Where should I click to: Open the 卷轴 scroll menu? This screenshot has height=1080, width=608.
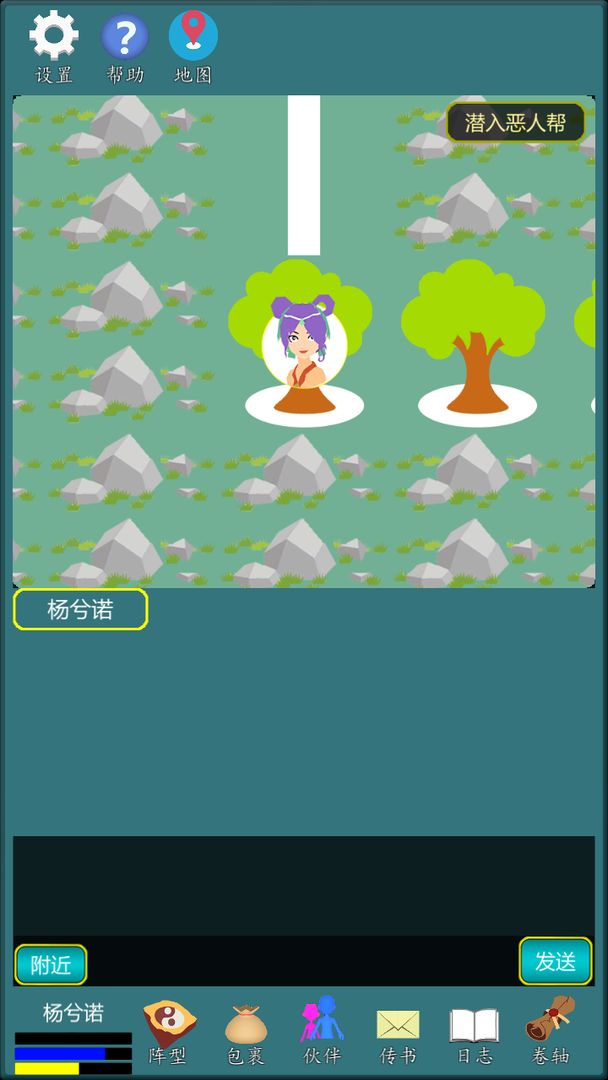coord(550,1031)
